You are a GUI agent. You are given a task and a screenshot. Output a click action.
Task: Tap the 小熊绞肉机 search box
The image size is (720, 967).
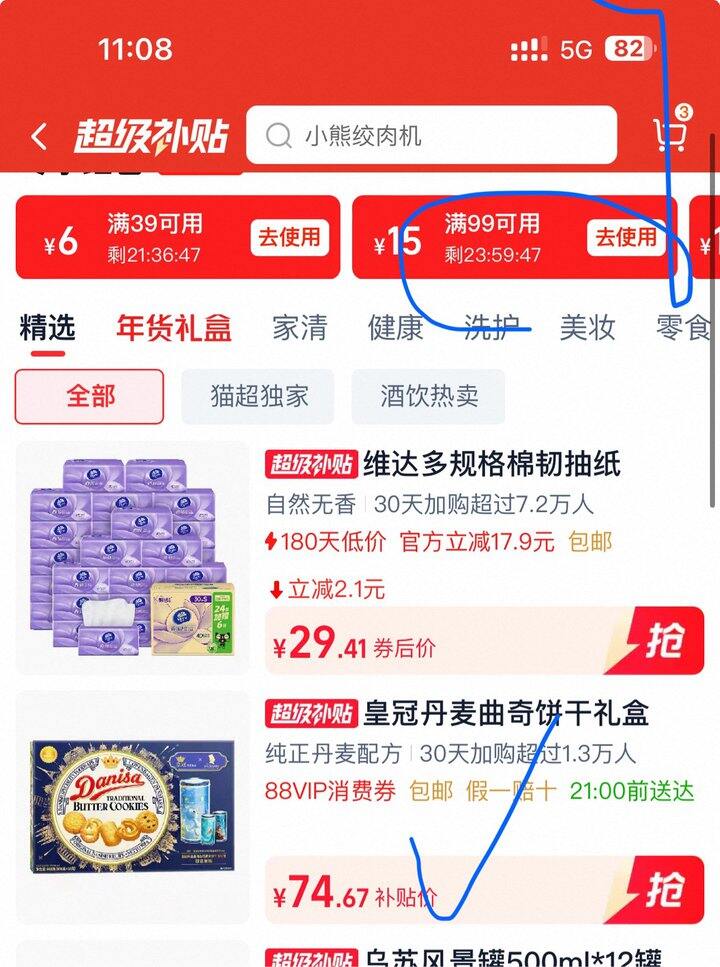(431, 135)
